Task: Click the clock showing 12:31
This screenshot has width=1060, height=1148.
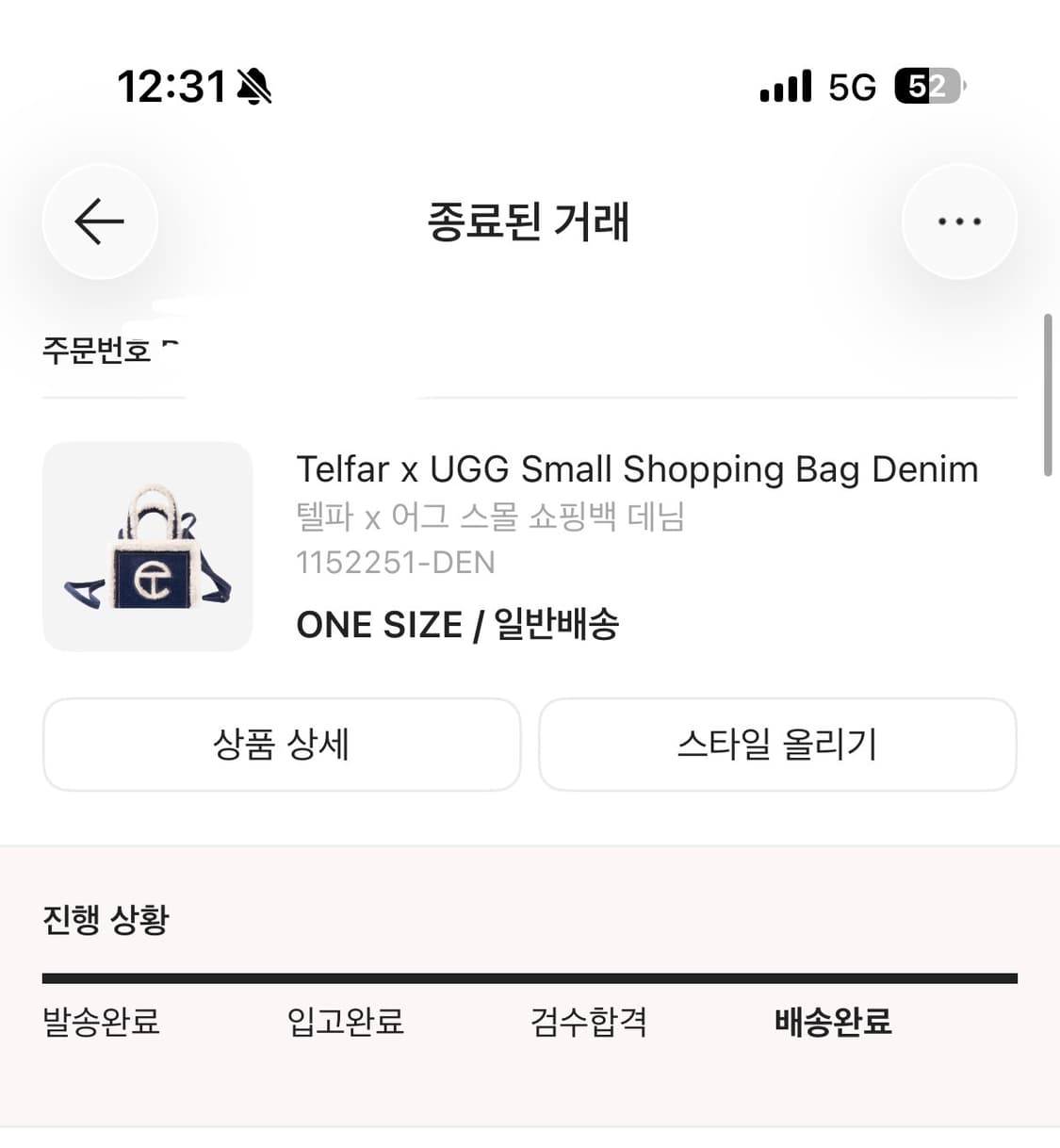Action: tap(172, 86)
